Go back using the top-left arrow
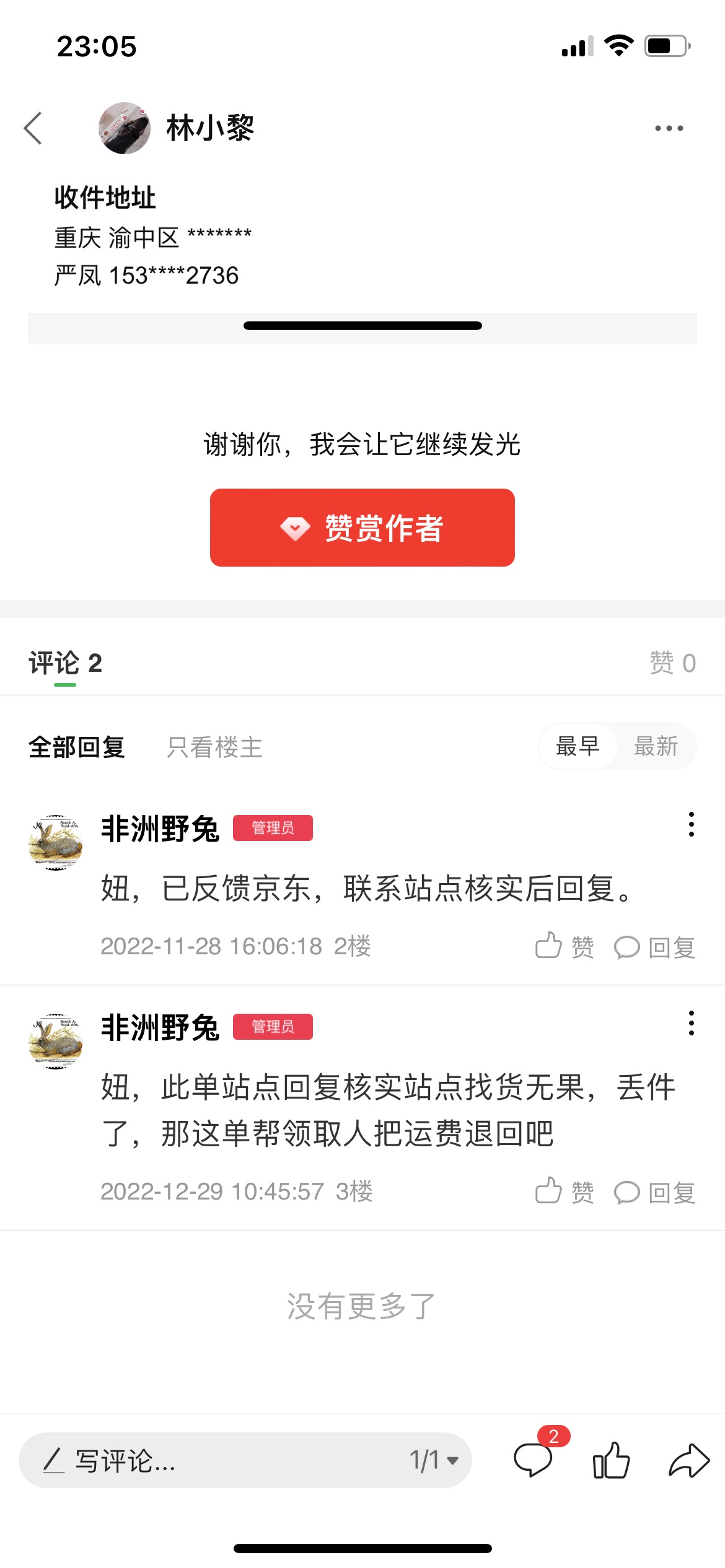725x1568 pixels. coord(33,128)
